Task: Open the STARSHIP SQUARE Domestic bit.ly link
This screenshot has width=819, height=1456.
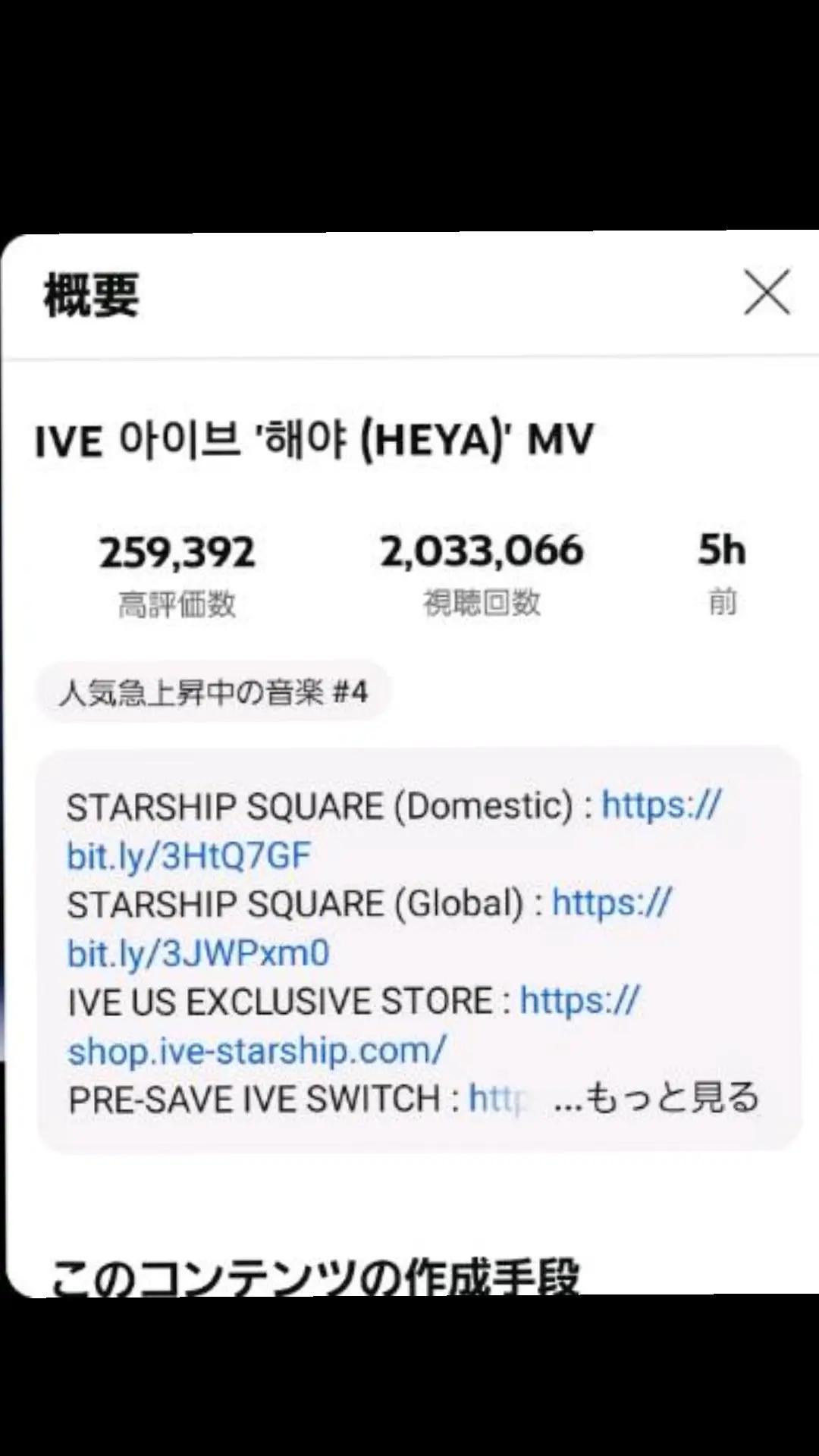Action: point(189,855)
